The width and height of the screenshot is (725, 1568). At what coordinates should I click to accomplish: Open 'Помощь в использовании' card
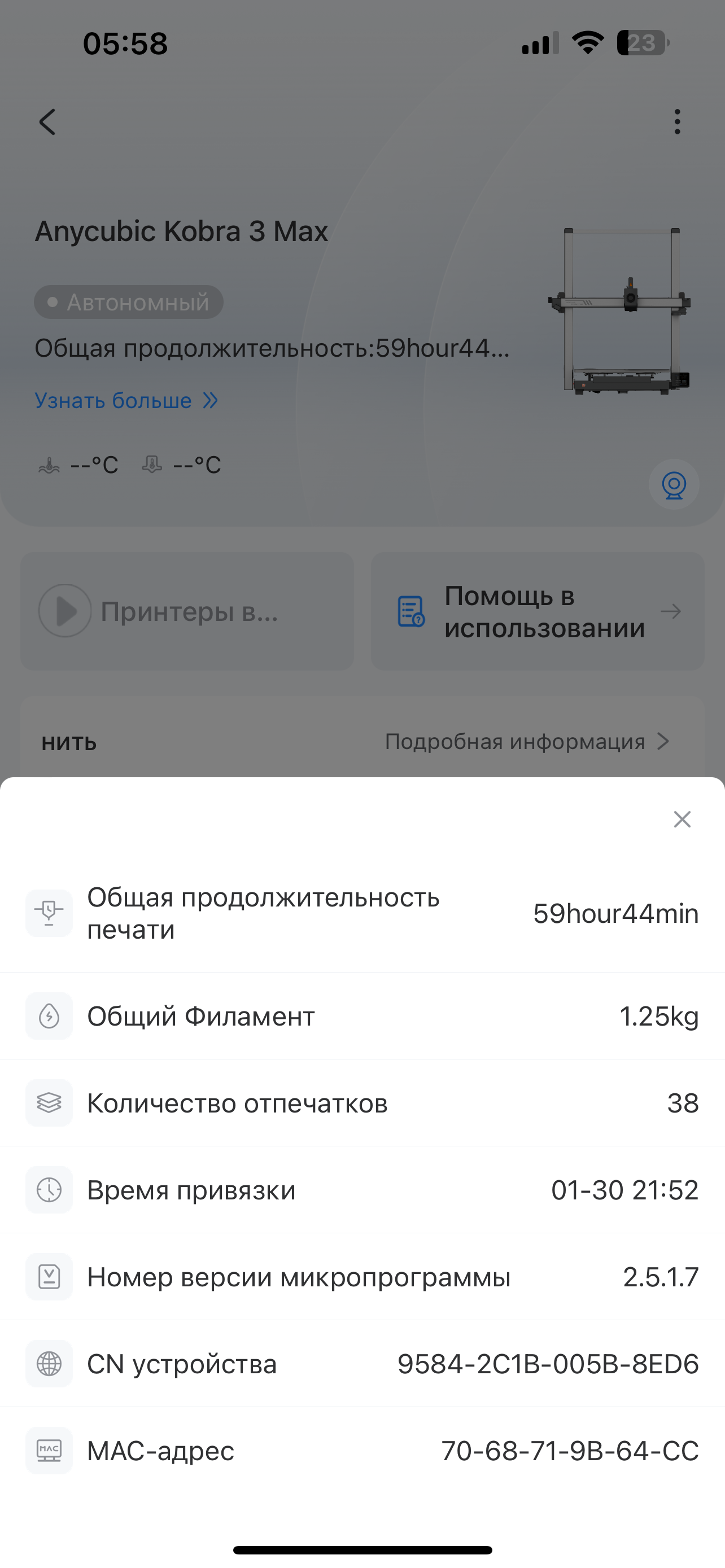[538, 611]
